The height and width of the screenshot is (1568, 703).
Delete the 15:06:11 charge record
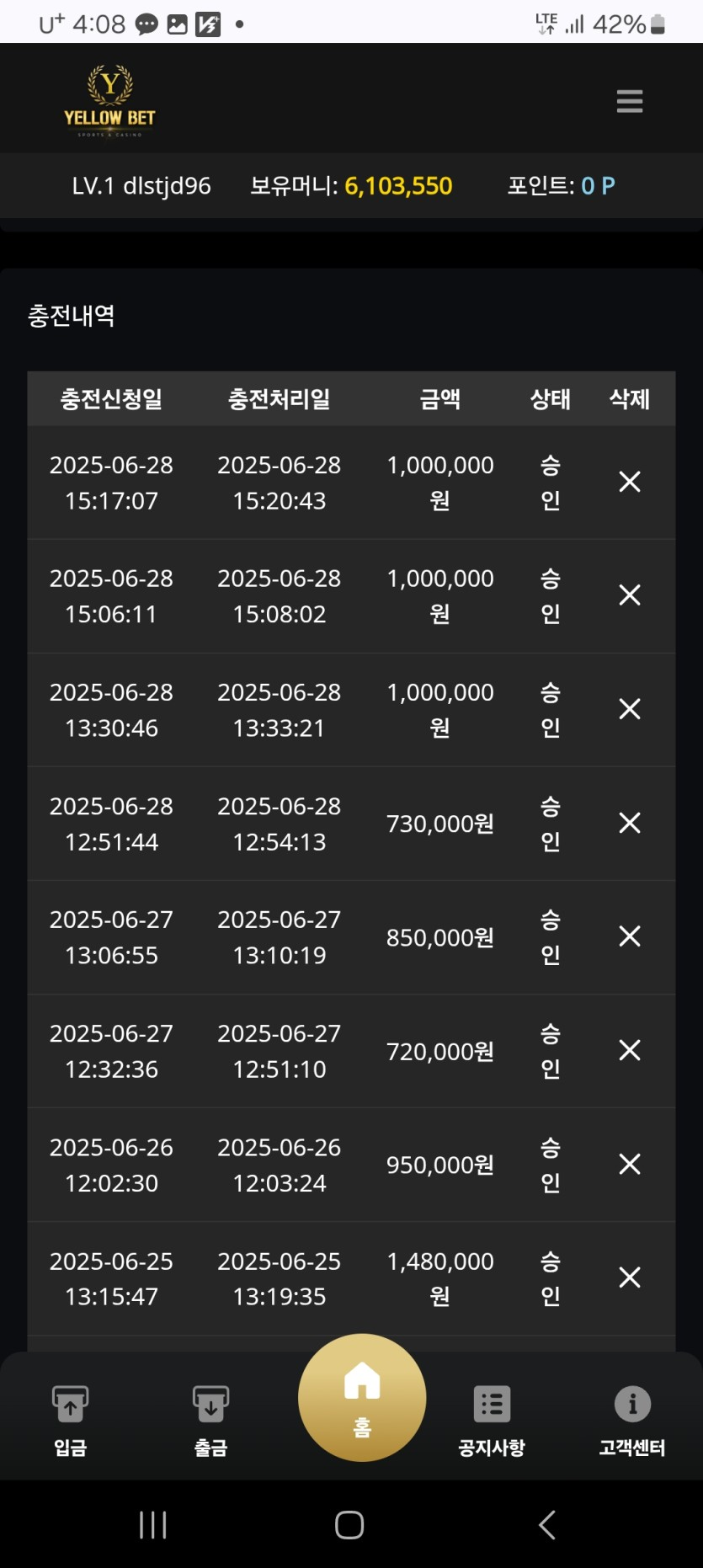629,595
